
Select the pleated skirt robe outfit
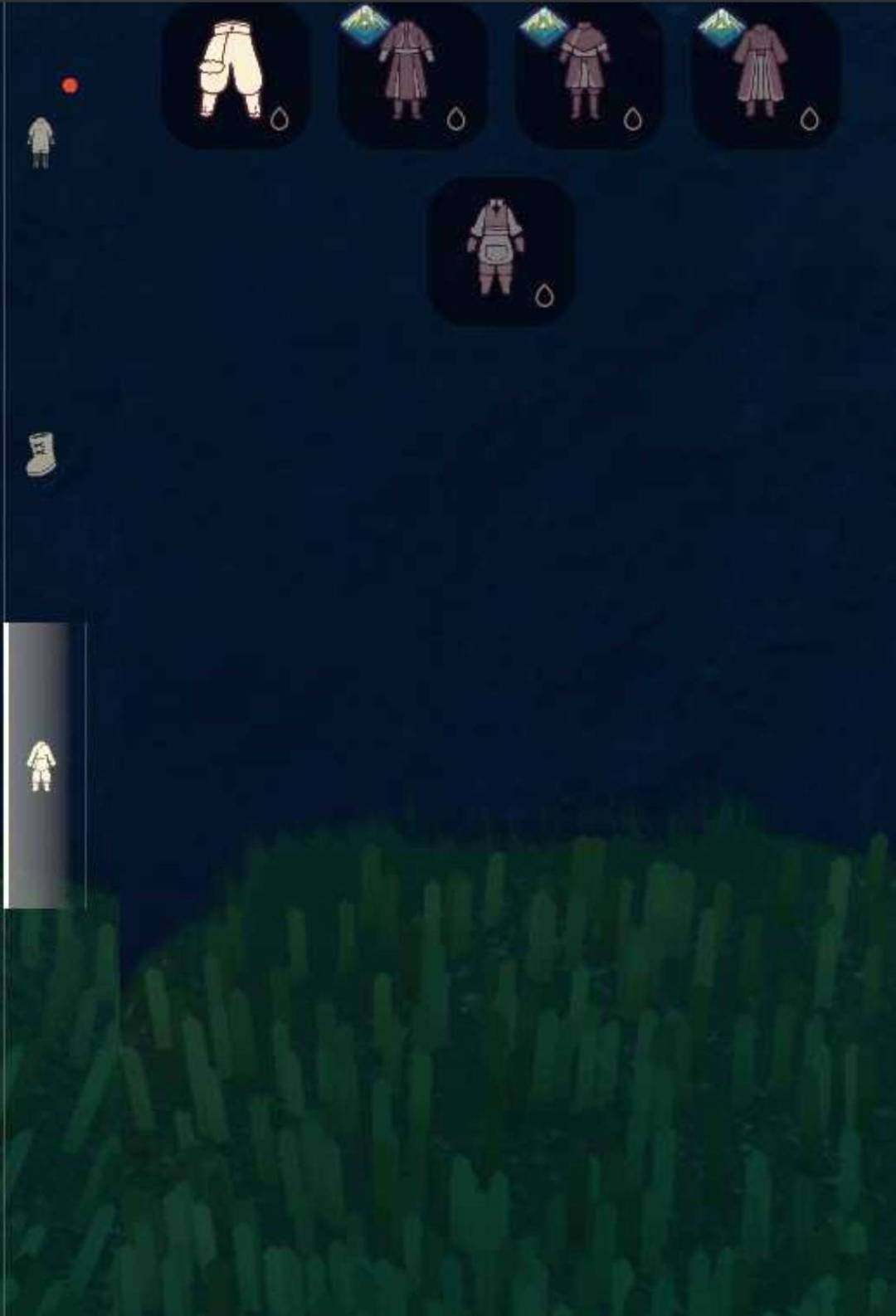pos(765,75)
